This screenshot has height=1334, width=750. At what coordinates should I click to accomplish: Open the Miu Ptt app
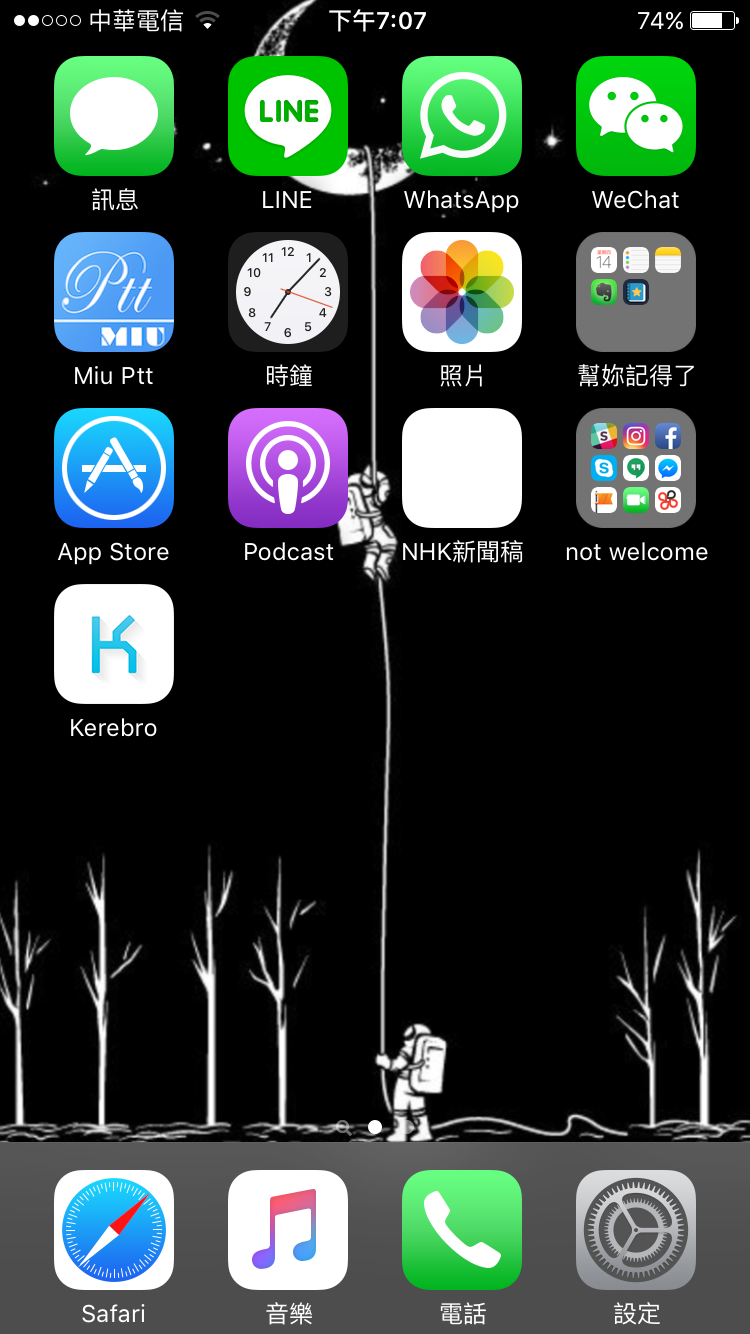point(114,292)
